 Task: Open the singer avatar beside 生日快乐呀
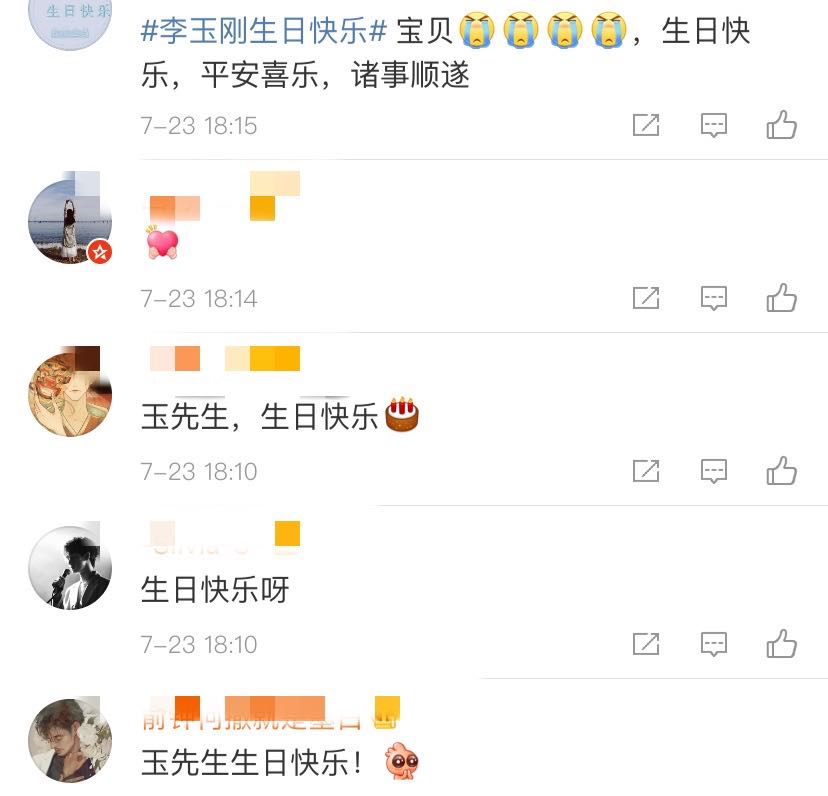[x=70, y=567]
